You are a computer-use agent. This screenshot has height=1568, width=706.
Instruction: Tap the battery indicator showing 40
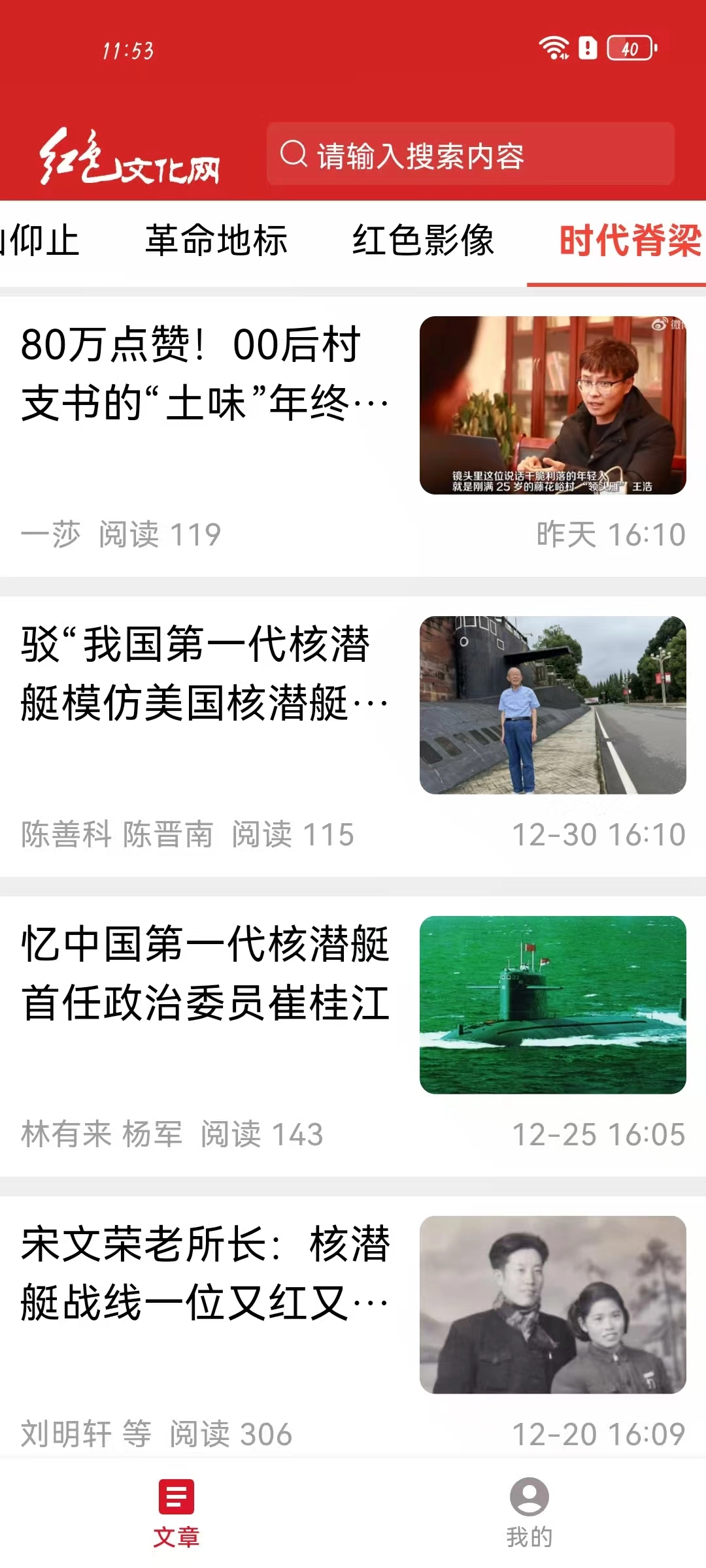coord(629,47)
